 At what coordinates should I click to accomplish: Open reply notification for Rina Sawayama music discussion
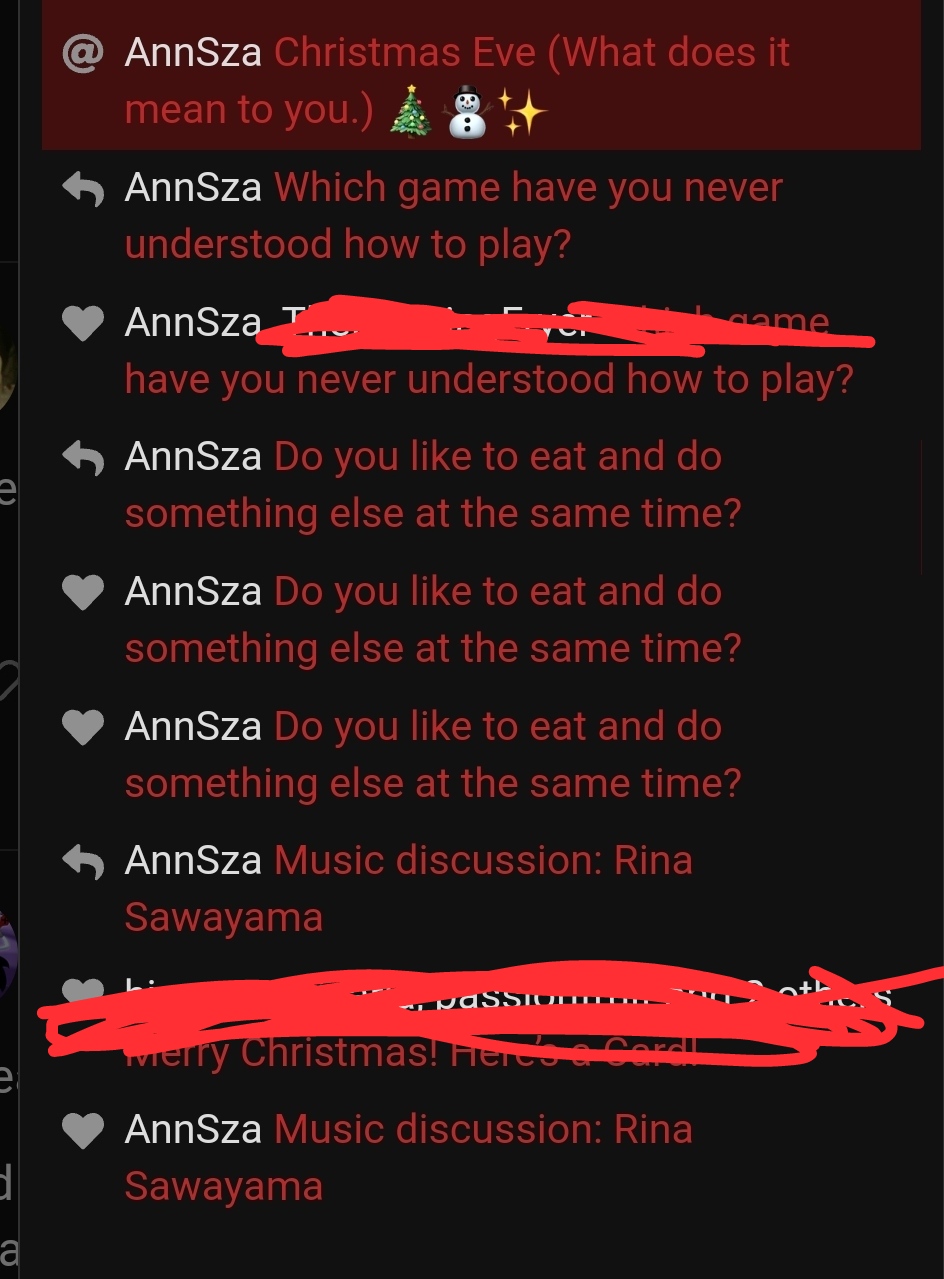tap(408, 888)
